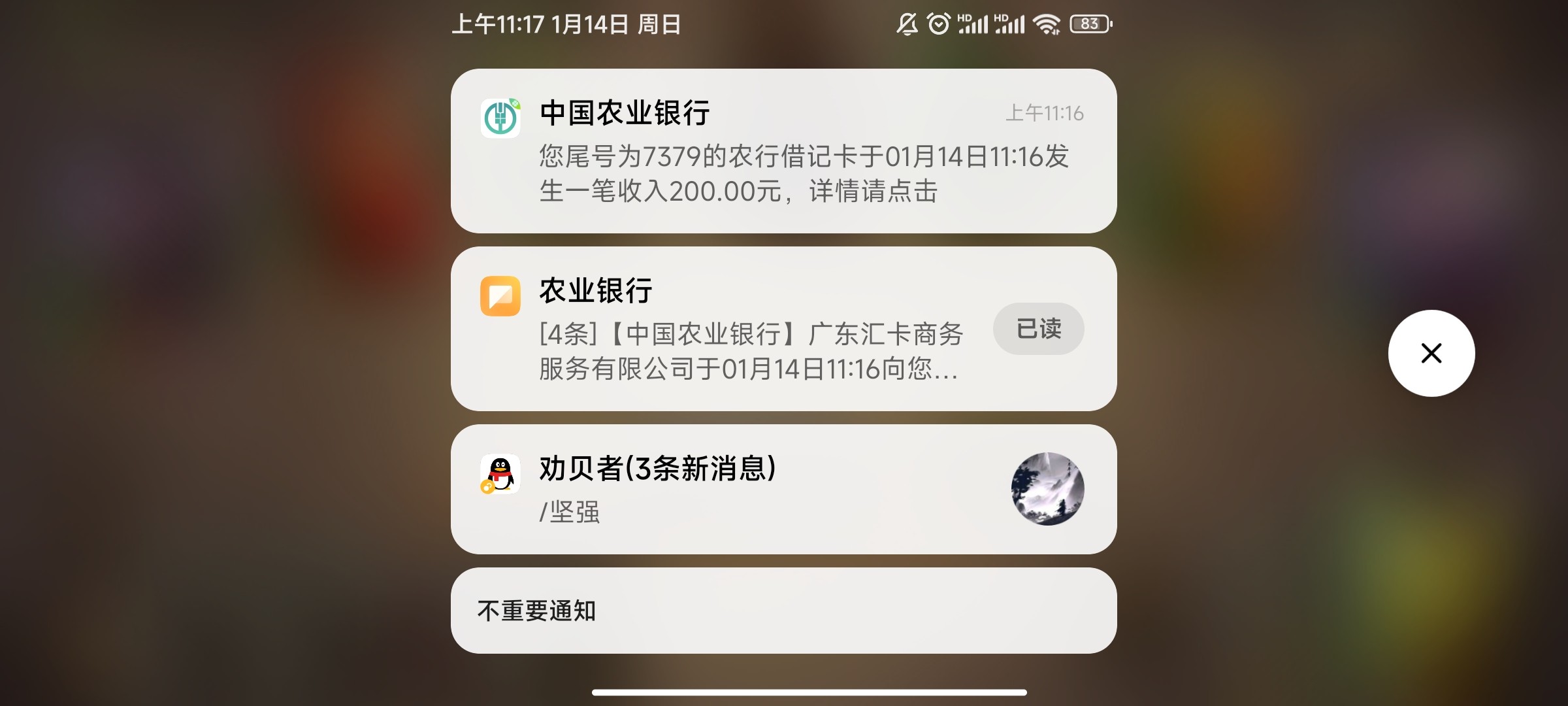Mark 农业银行 messages as 已读
Screen dimensions: 1568x706
(1038, 329)
